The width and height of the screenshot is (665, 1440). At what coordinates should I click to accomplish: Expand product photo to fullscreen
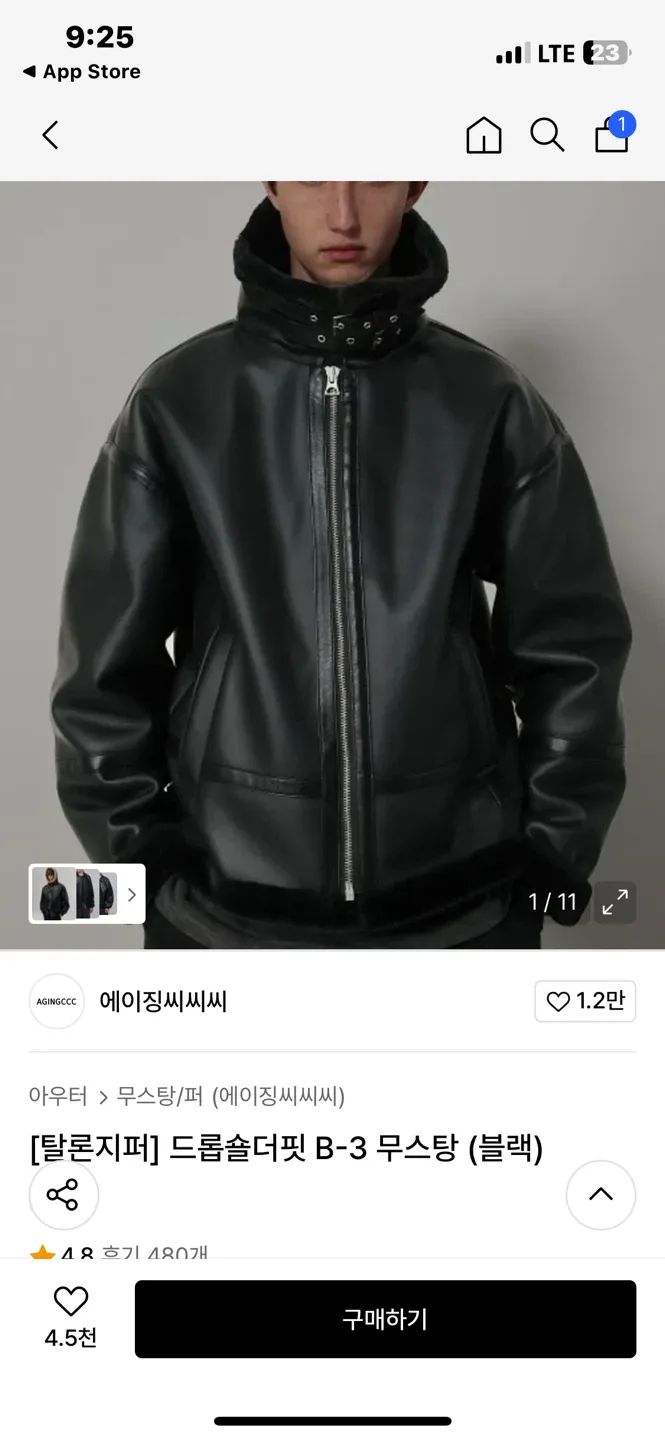[x=615, y=902]
